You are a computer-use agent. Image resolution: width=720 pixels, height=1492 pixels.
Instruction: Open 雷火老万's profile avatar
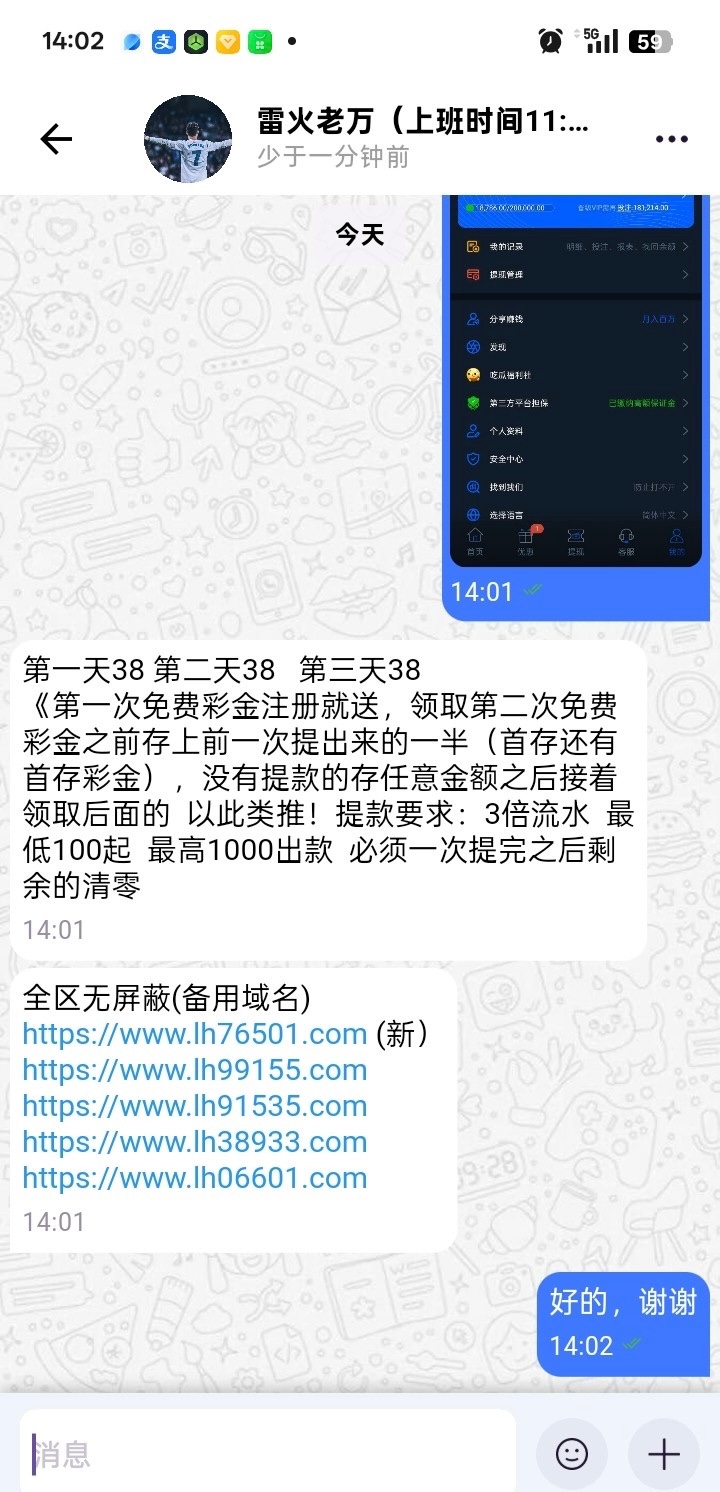click(188, 139)
